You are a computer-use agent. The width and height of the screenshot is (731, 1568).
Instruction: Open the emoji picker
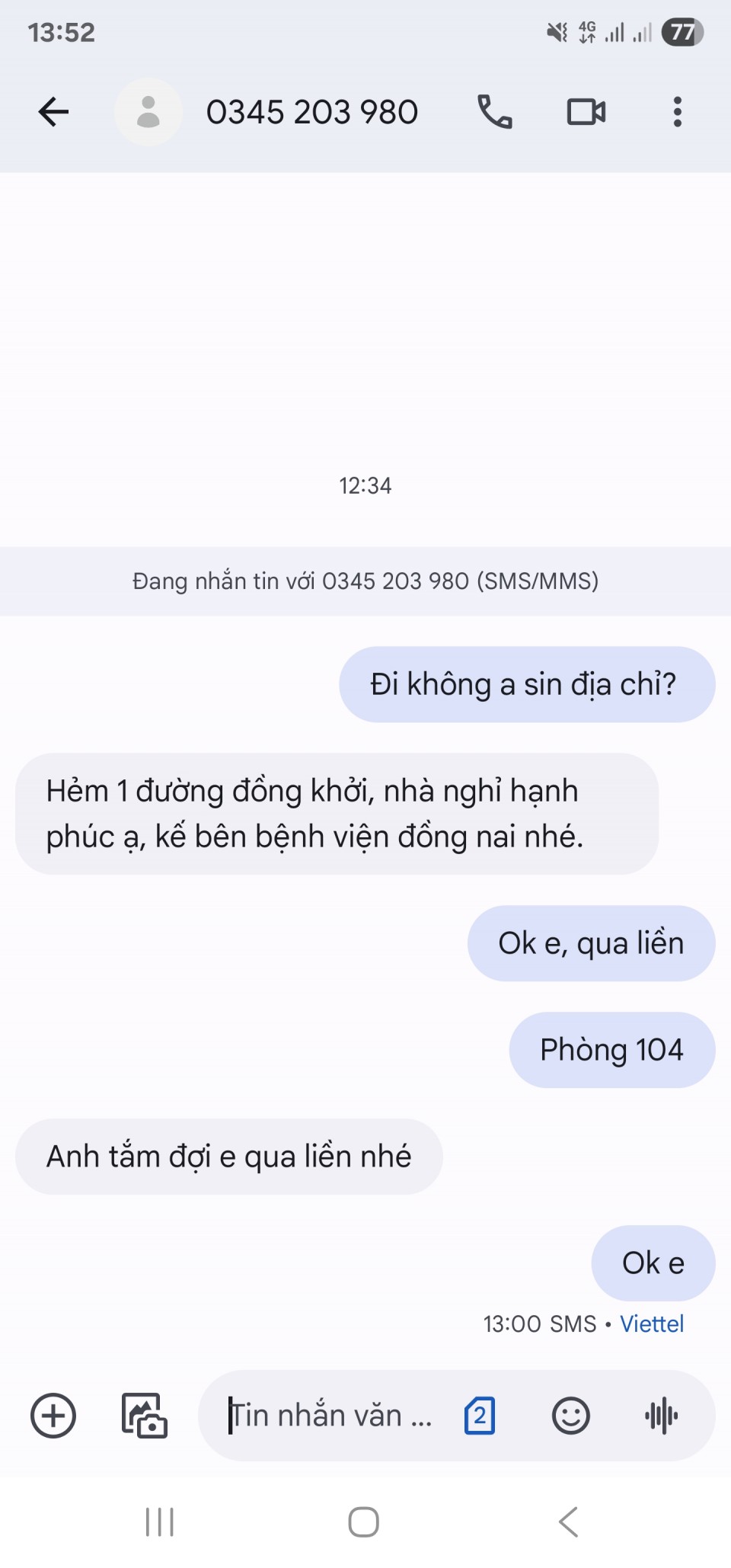pos(570,1416)
